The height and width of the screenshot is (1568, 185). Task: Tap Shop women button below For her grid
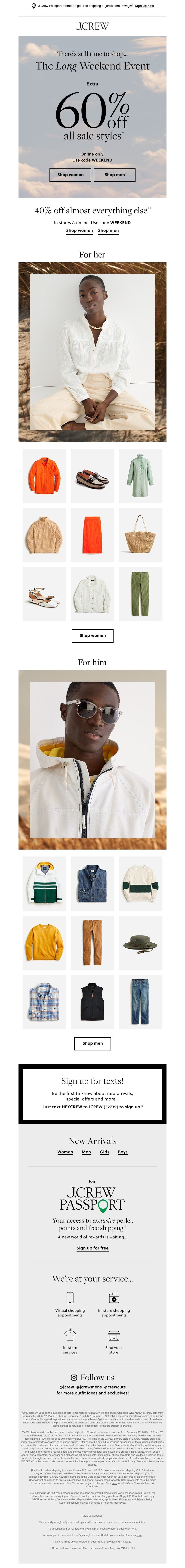pos(92,635)
